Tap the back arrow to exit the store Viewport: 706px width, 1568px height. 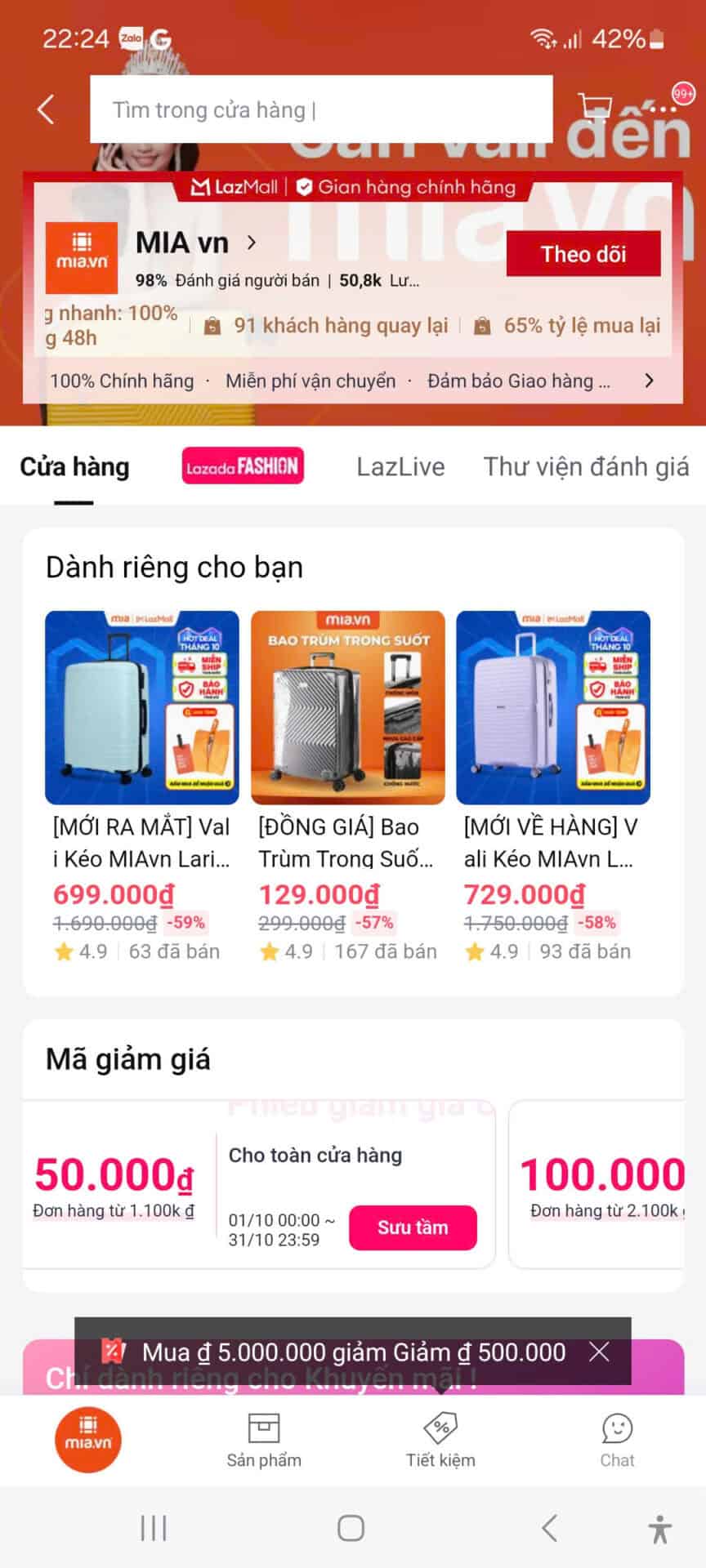pyautogui.click(x=45, y=107)
